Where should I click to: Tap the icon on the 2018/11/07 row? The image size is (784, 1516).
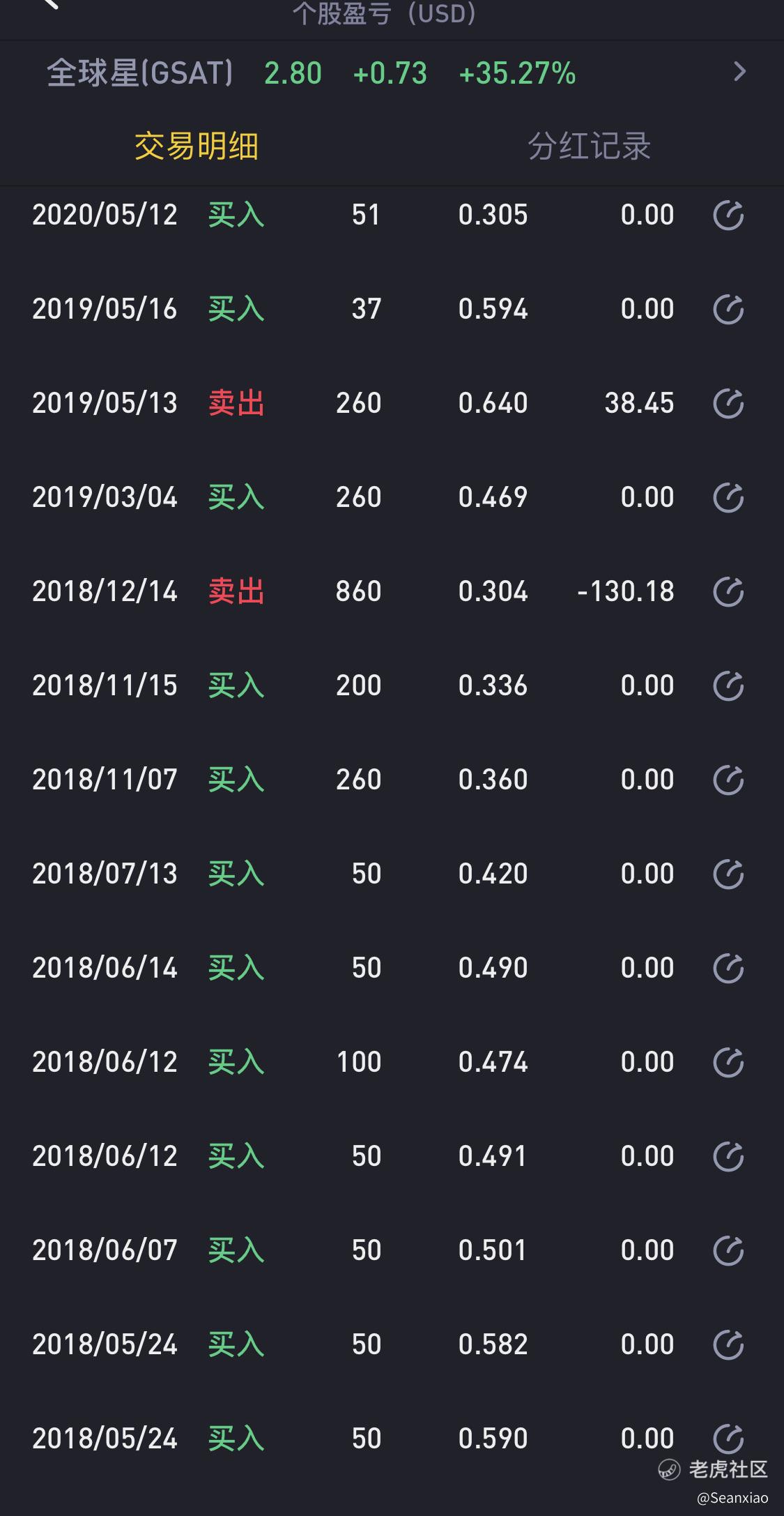728,780
